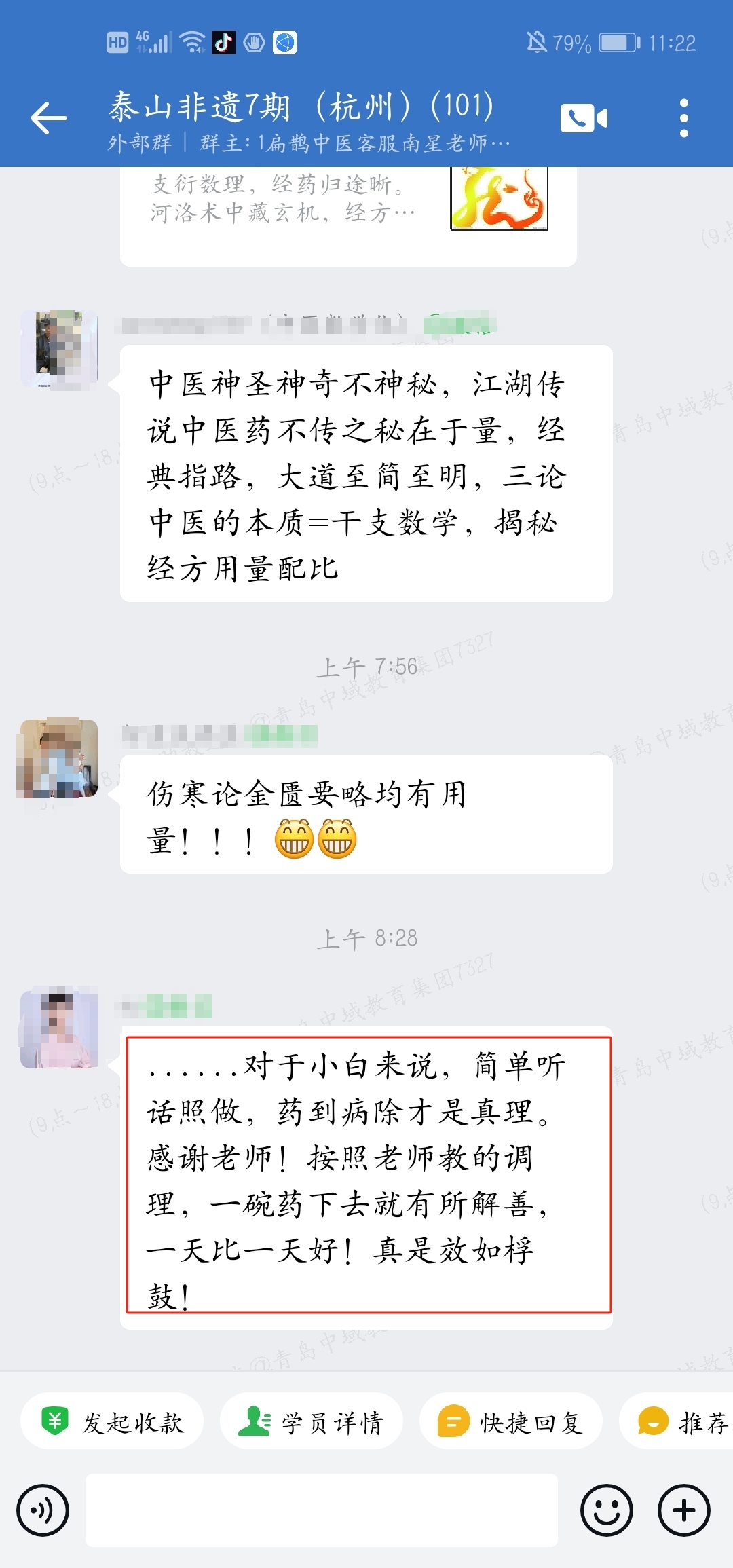This screenshot has width=733, height=1568.
Task: Switch to voice message input
Action: click(x=43, y=1510)
